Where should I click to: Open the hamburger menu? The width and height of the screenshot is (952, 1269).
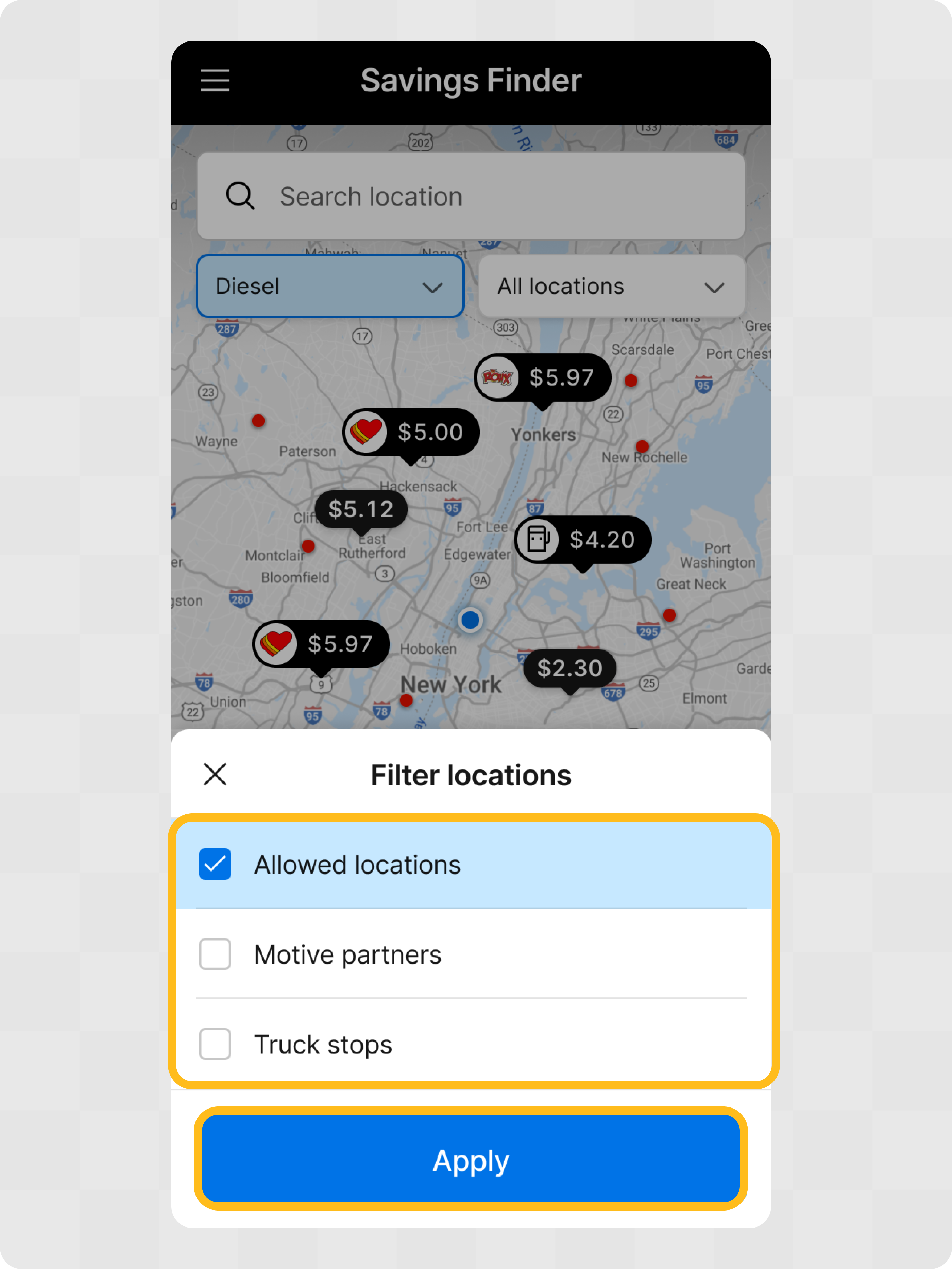pos(215,80)
